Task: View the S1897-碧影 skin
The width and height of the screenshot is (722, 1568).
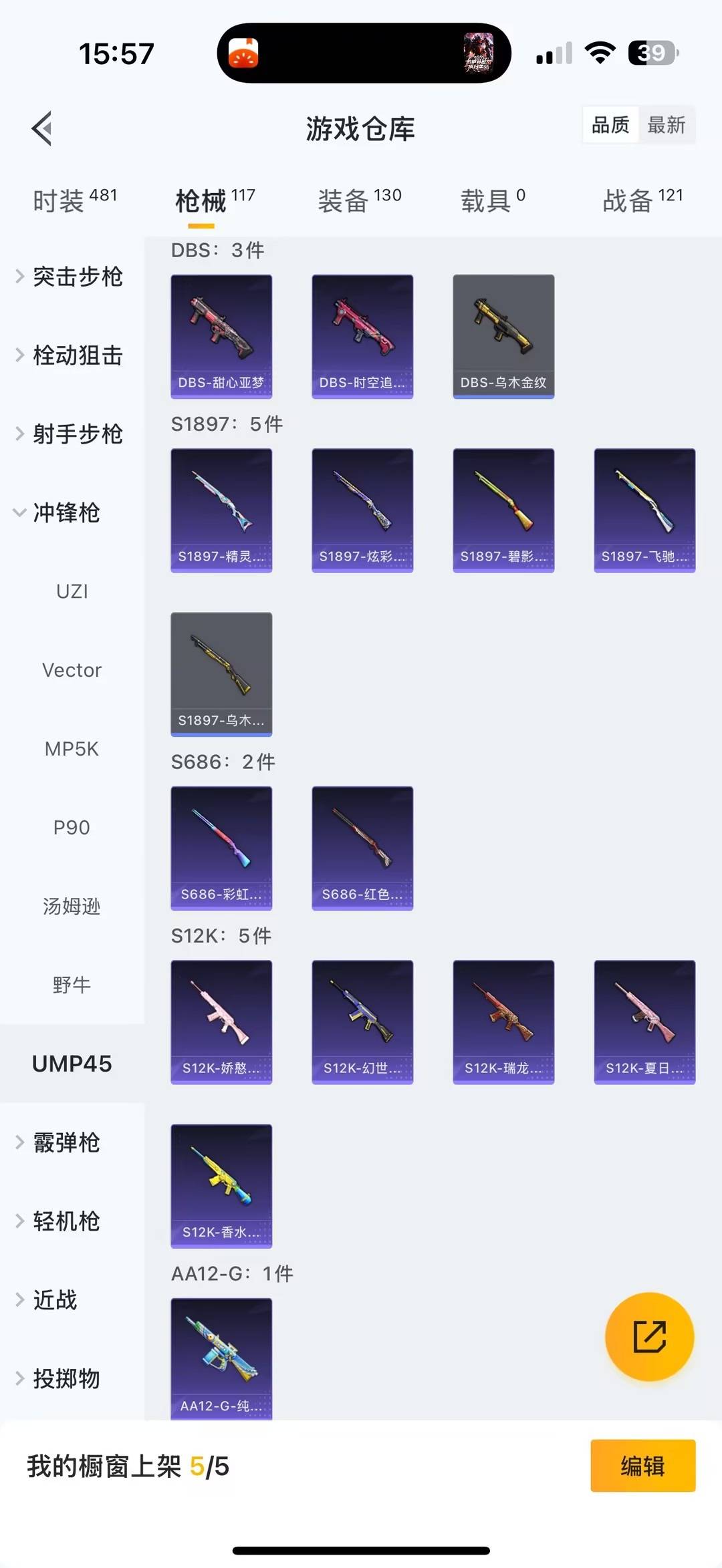Action: pyautogui.click(x=503, y=510)
